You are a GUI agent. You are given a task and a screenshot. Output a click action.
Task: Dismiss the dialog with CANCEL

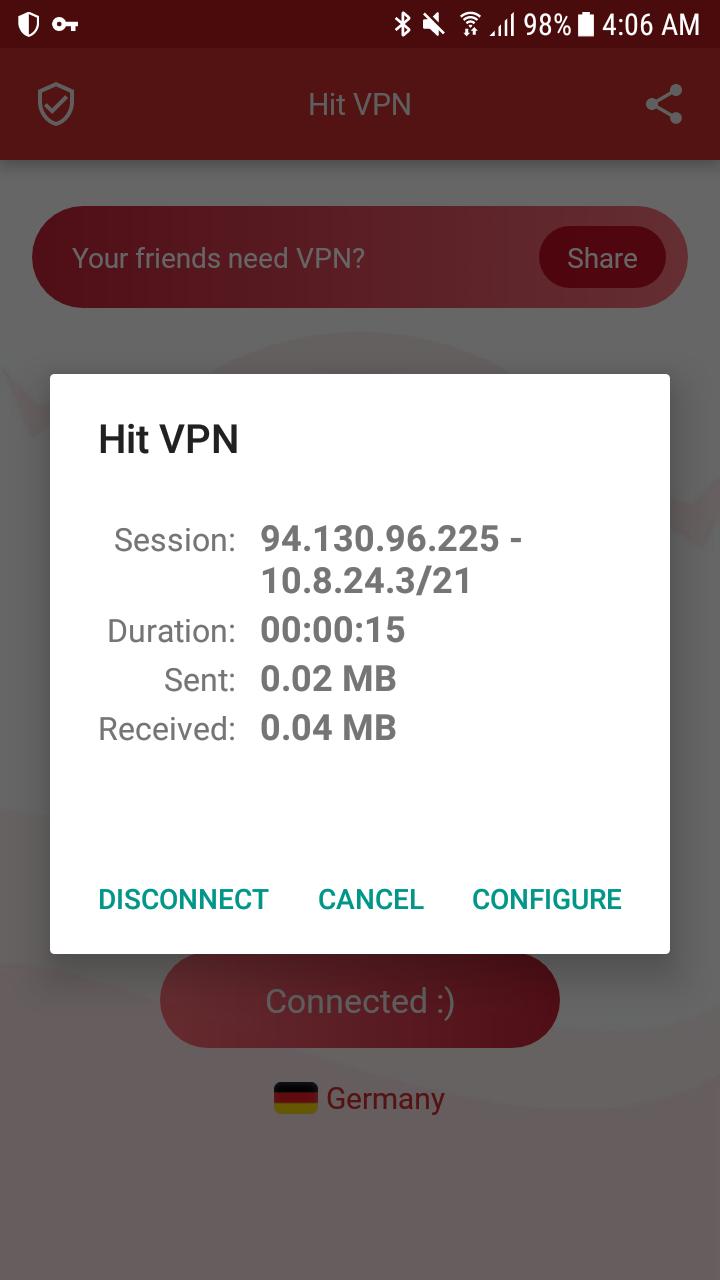[x=371, y=899]
